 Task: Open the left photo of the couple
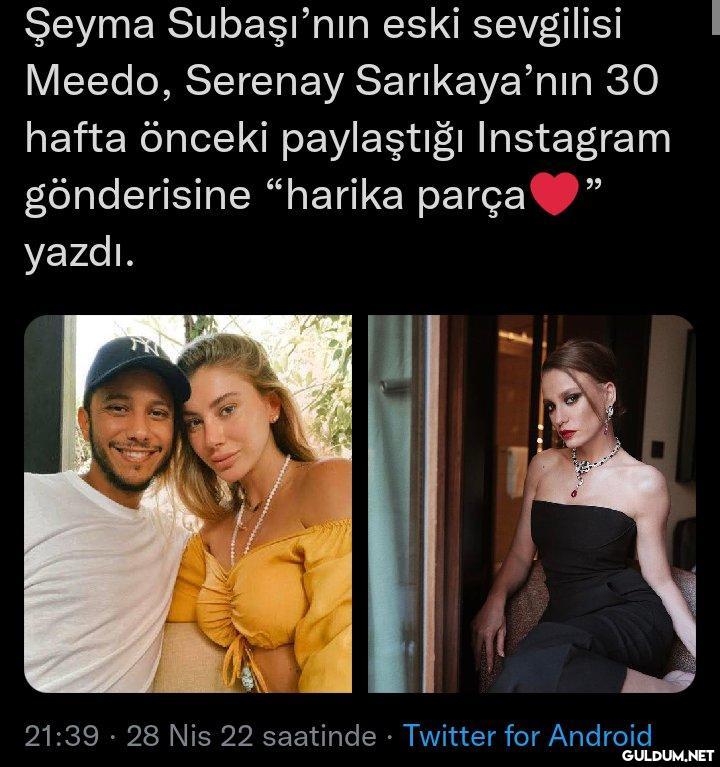188,504
